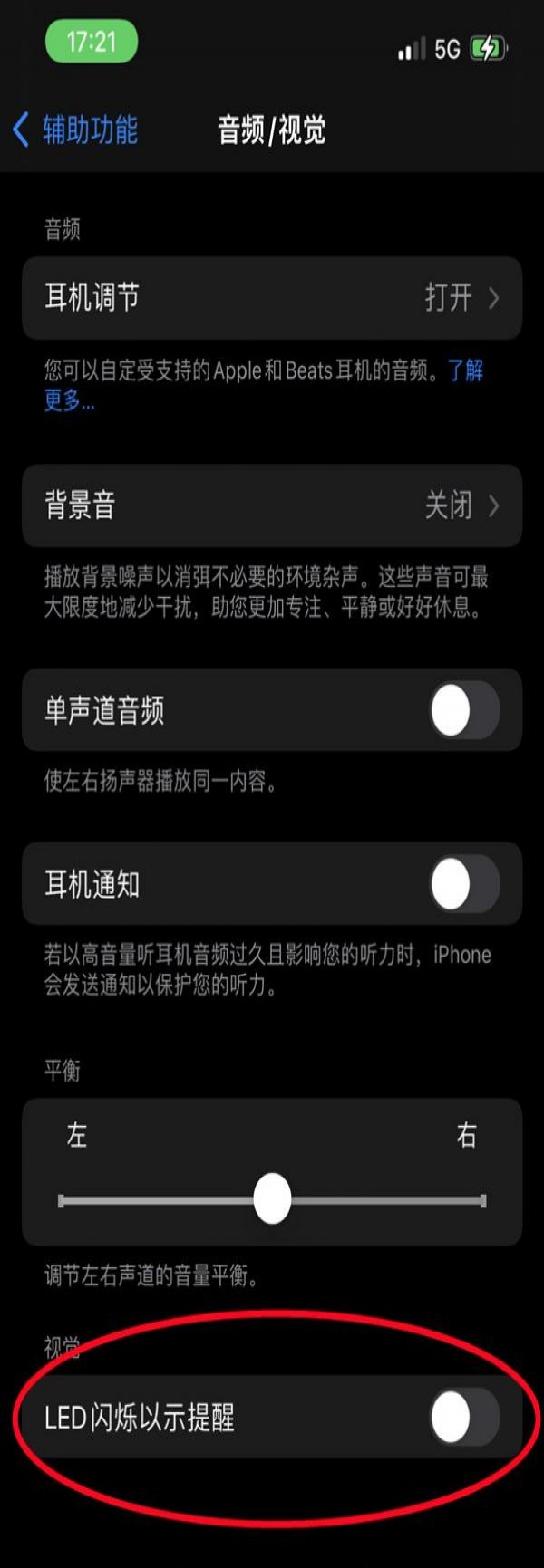The image size is (544, 1568).
Task: Tap the 了解更多 link
Action: [x=465, y=370]
